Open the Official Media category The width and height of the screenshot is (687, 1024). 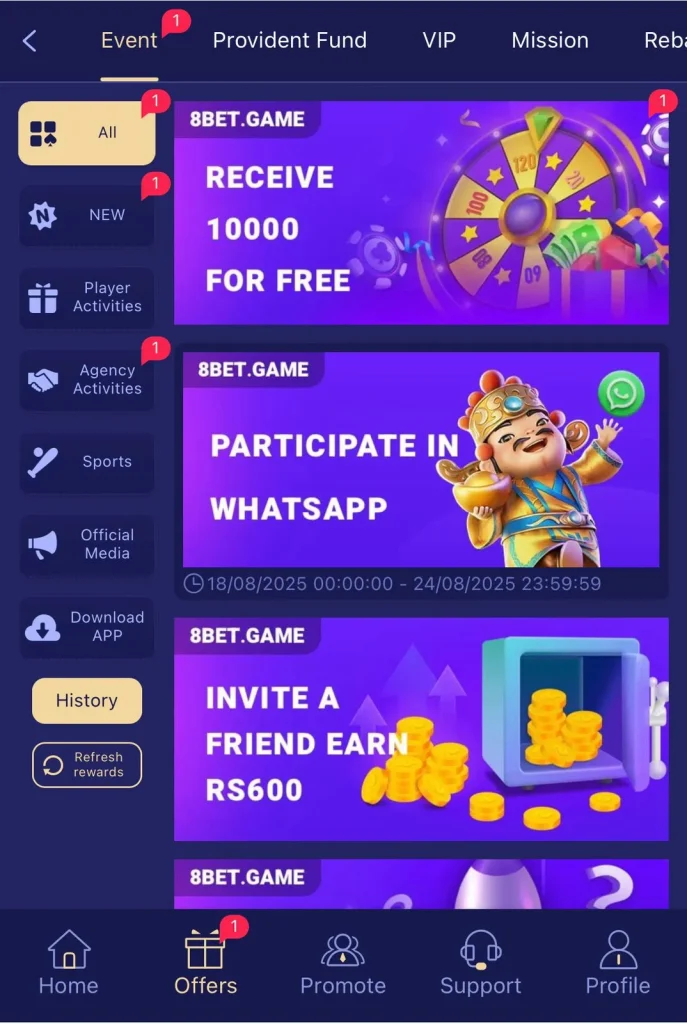87,544
